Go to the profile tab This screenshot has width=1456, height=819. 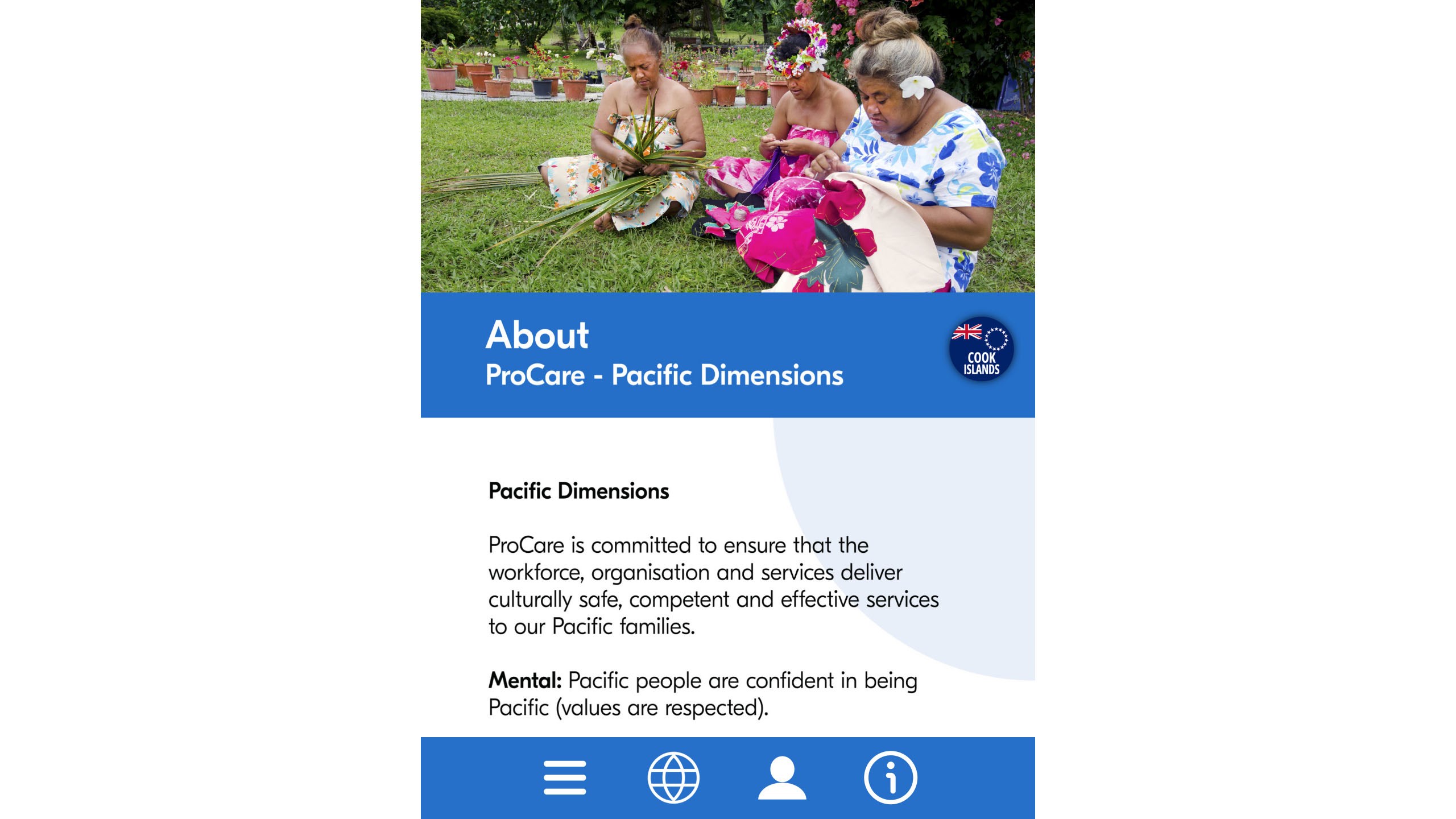[x=782, y=777]
